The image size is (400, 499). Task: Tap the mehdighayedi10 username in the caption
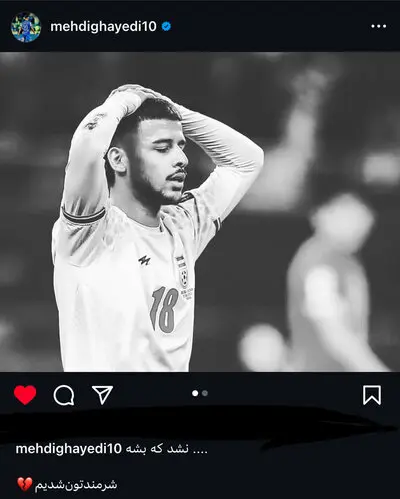[x=69, y=449]
